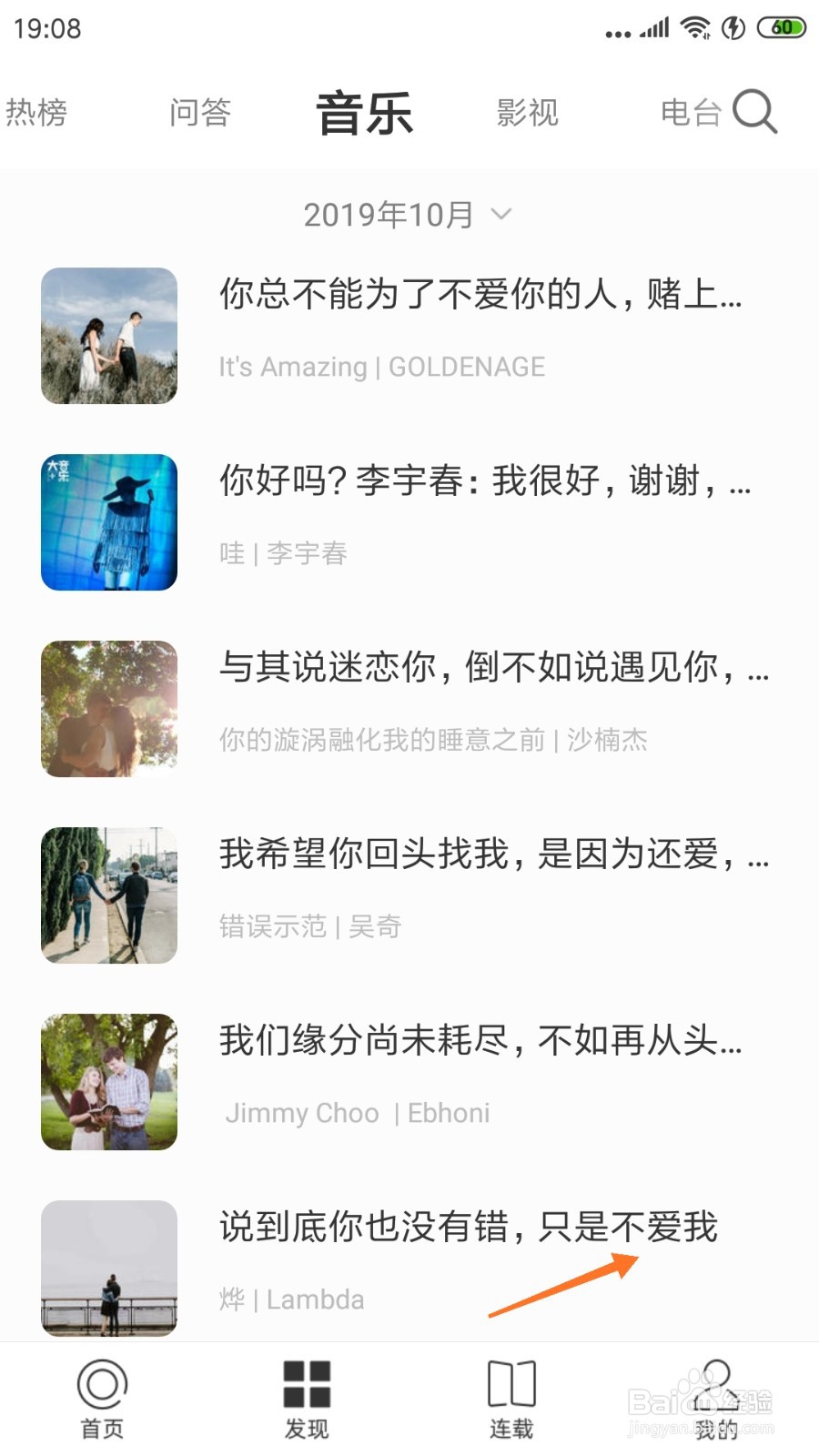The image size is (819, 1456).
Task: Open the 哇 | 李宇春 music article
Action: click(x=409, y=521)
